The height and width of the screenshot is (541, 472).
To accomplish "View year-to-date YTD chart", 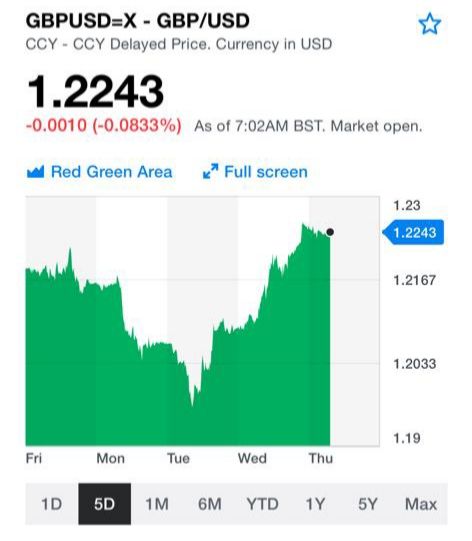I will 263,504.
